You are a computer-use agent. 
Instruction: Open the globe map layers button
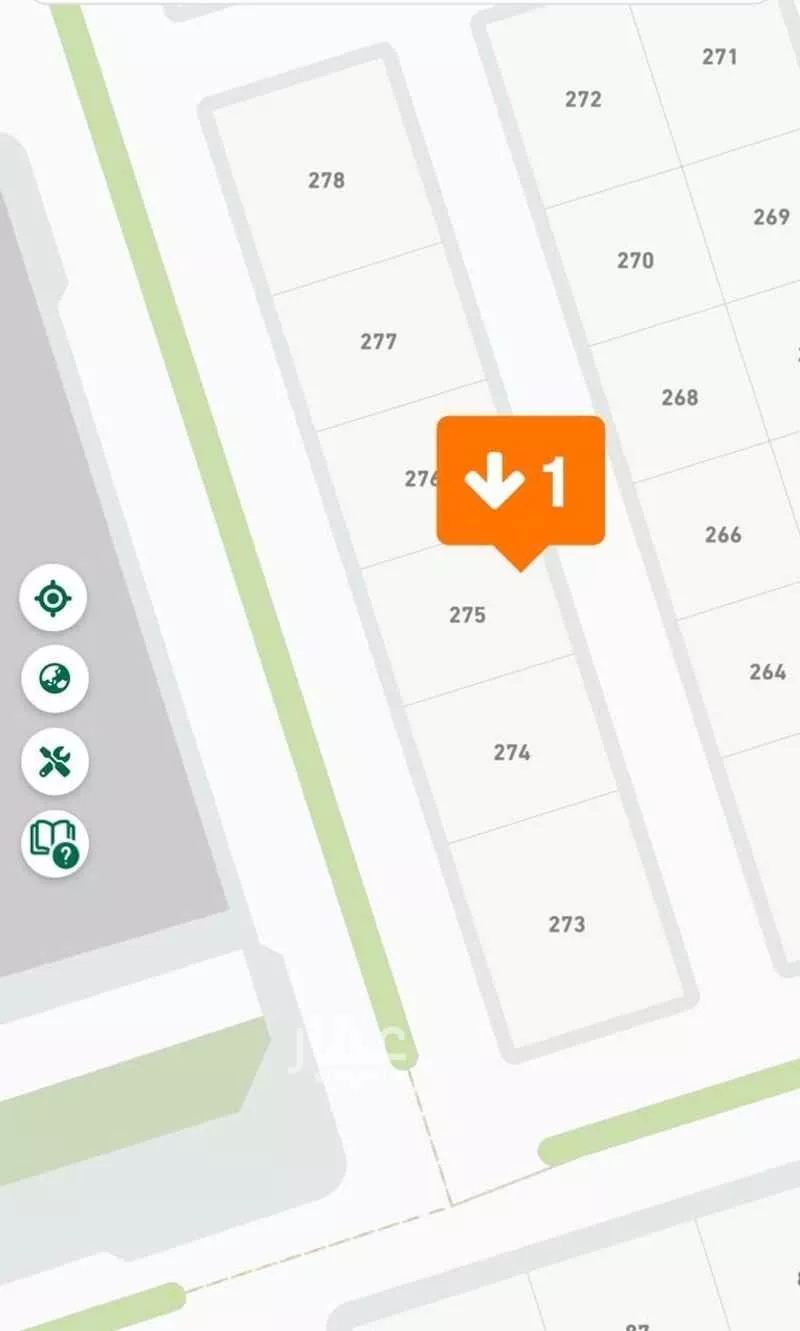tap(54, 679)
